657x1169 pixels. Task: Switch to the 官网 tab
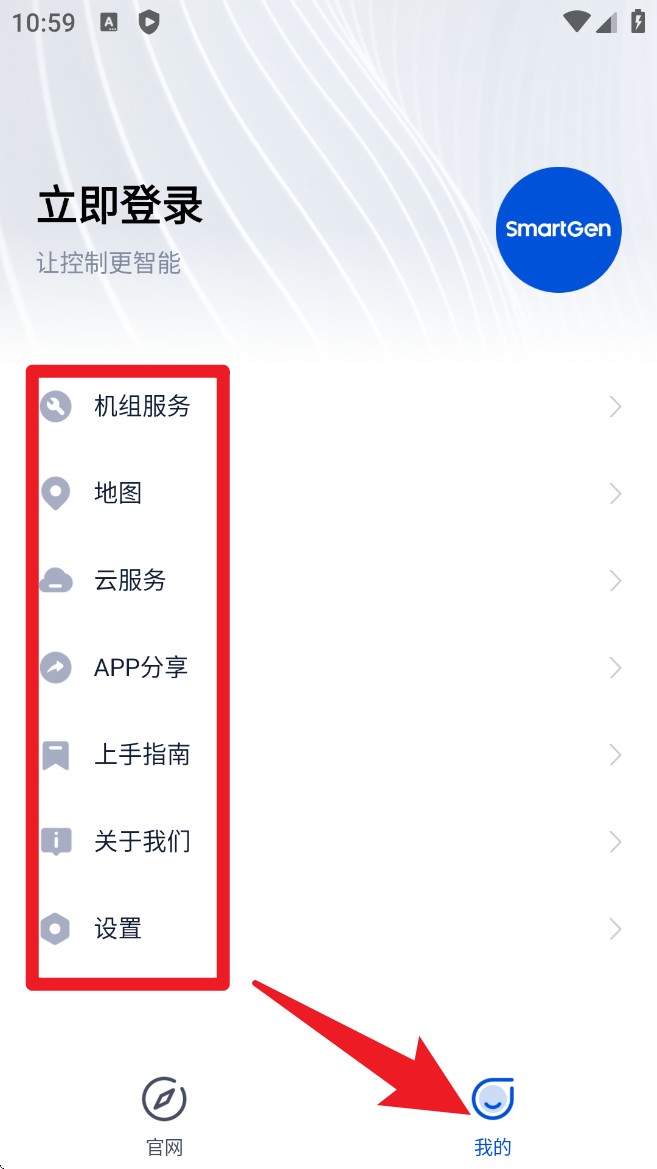(x=164, y=1116)
